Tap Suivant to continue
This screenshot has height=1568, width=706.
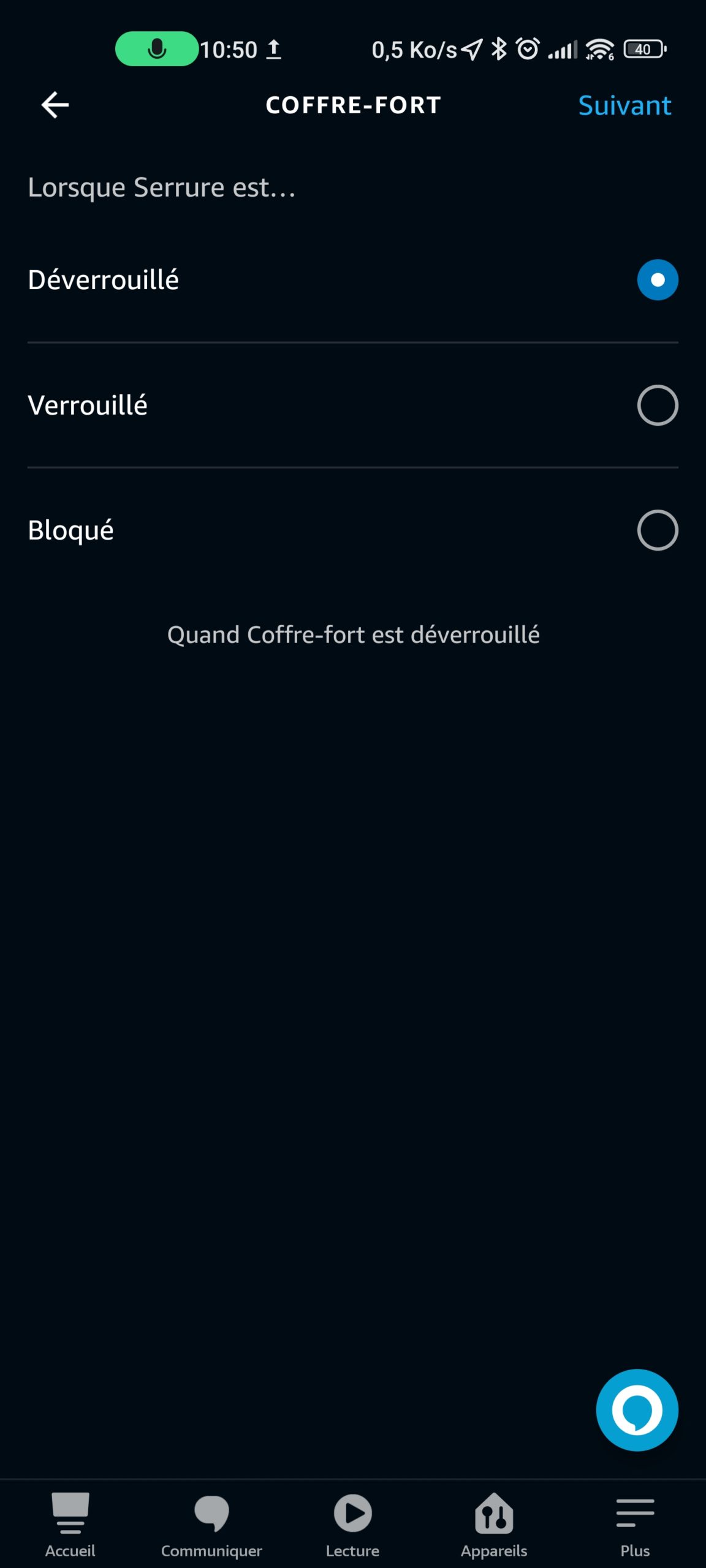(624, 105)
